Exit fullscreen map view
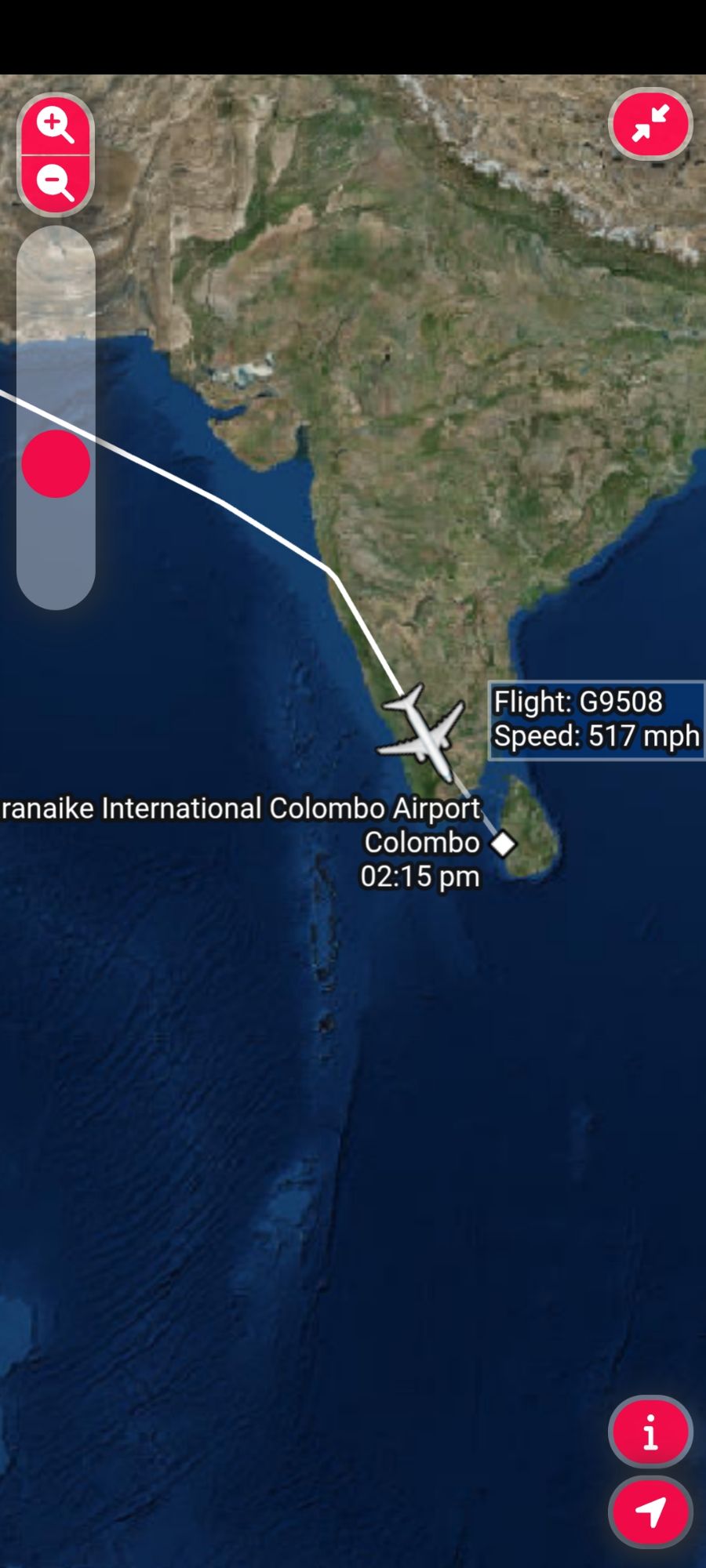Screen dimensions: 706x1568 pyautogui.click(x=650, y=124)
